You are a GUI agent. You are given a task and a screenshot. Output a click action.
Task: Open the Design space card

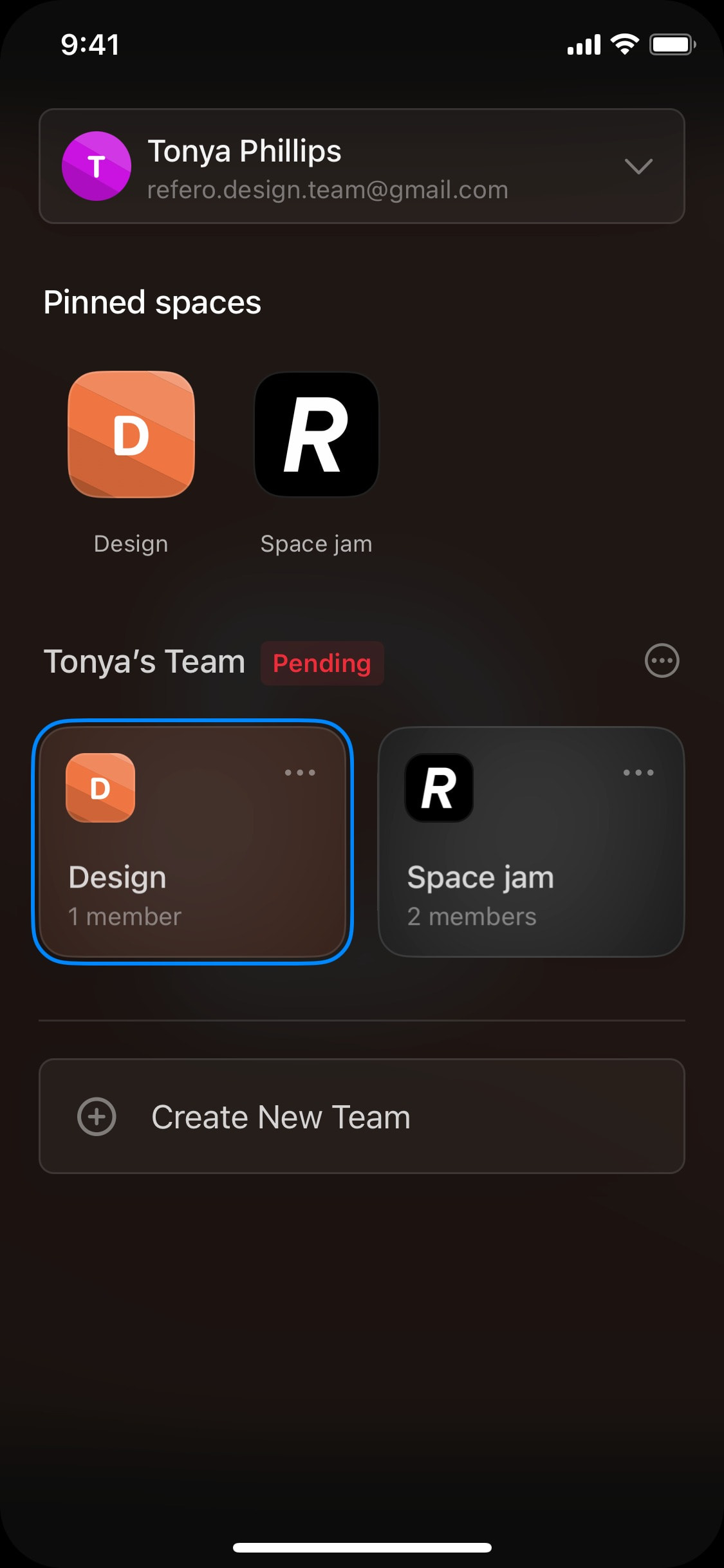193,842
